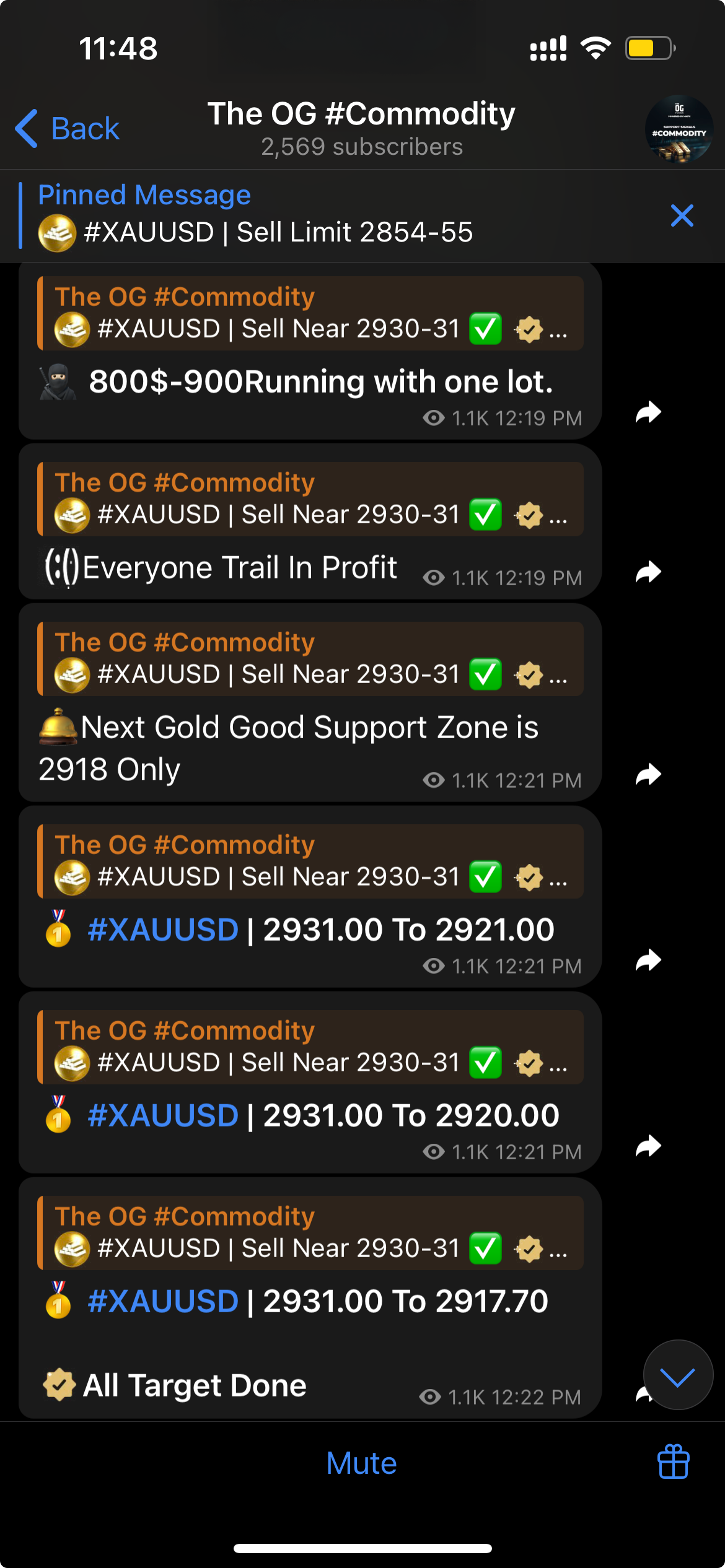Open the channel info from the title

tap(362, 128)
